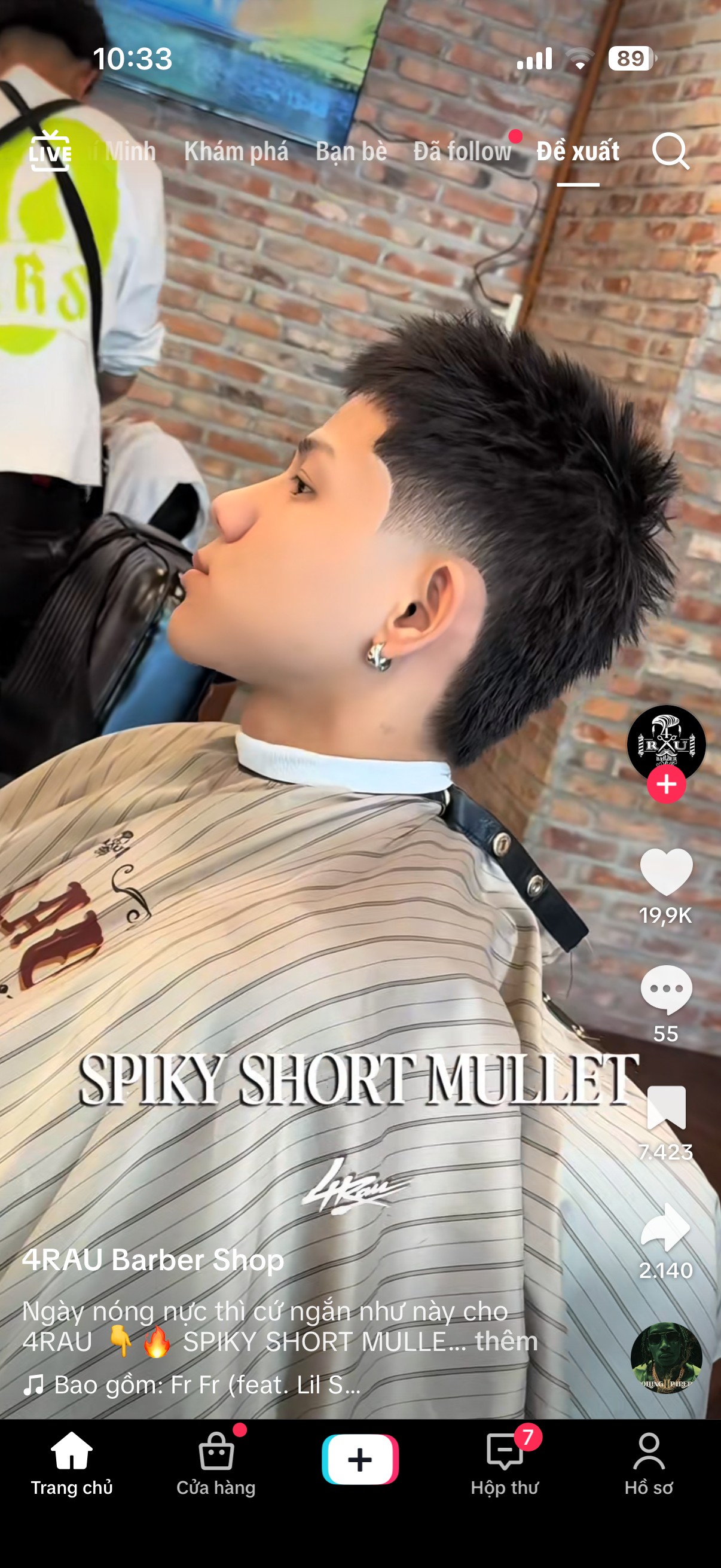
Task: Switch to the Đã follow tab
Action: [x=462, y=151]
